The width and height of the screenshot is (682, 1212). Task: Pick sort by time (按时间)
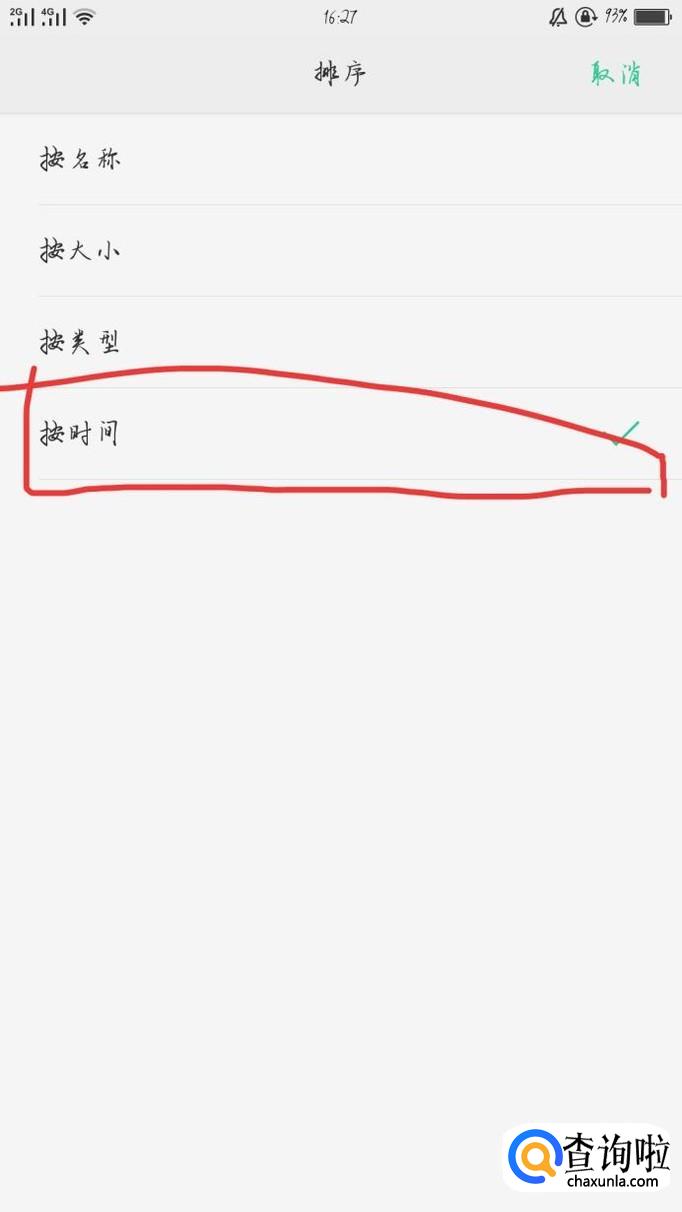[341, 434]
